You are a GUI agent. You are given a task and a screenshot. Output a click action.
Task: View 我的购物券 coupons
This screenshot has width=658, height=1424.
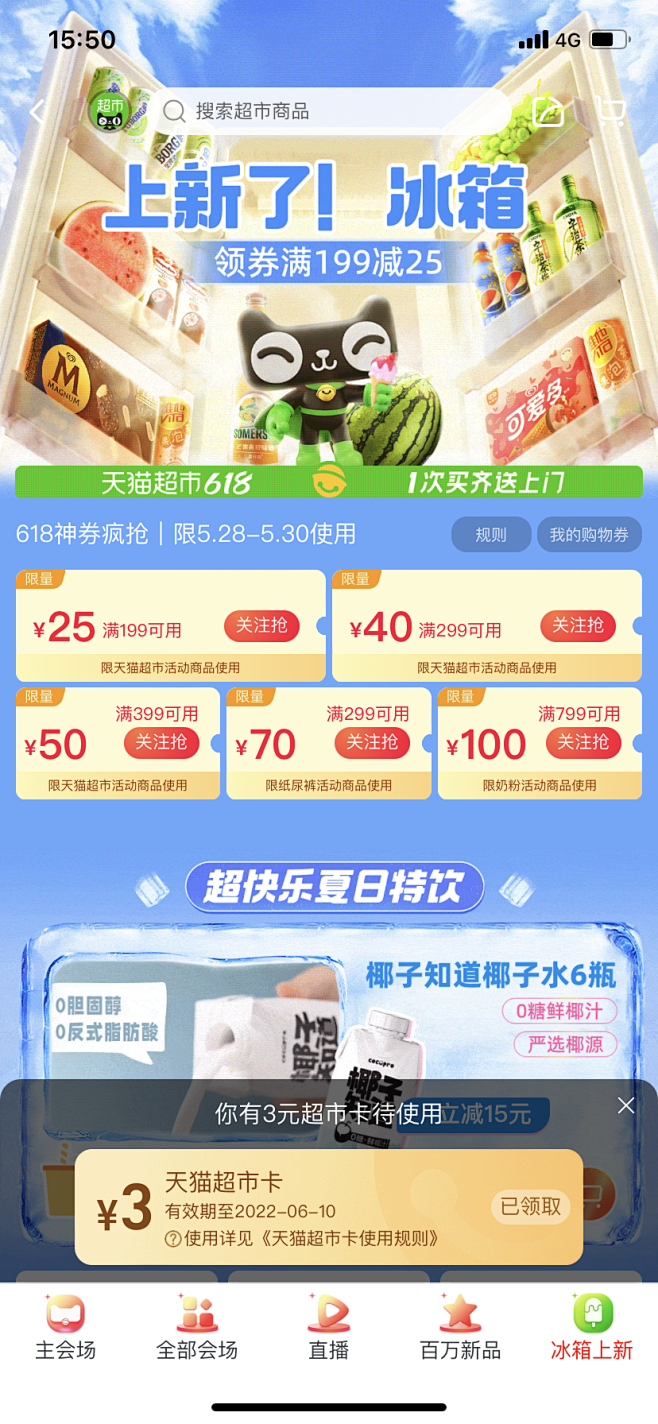tap(589, 535)
